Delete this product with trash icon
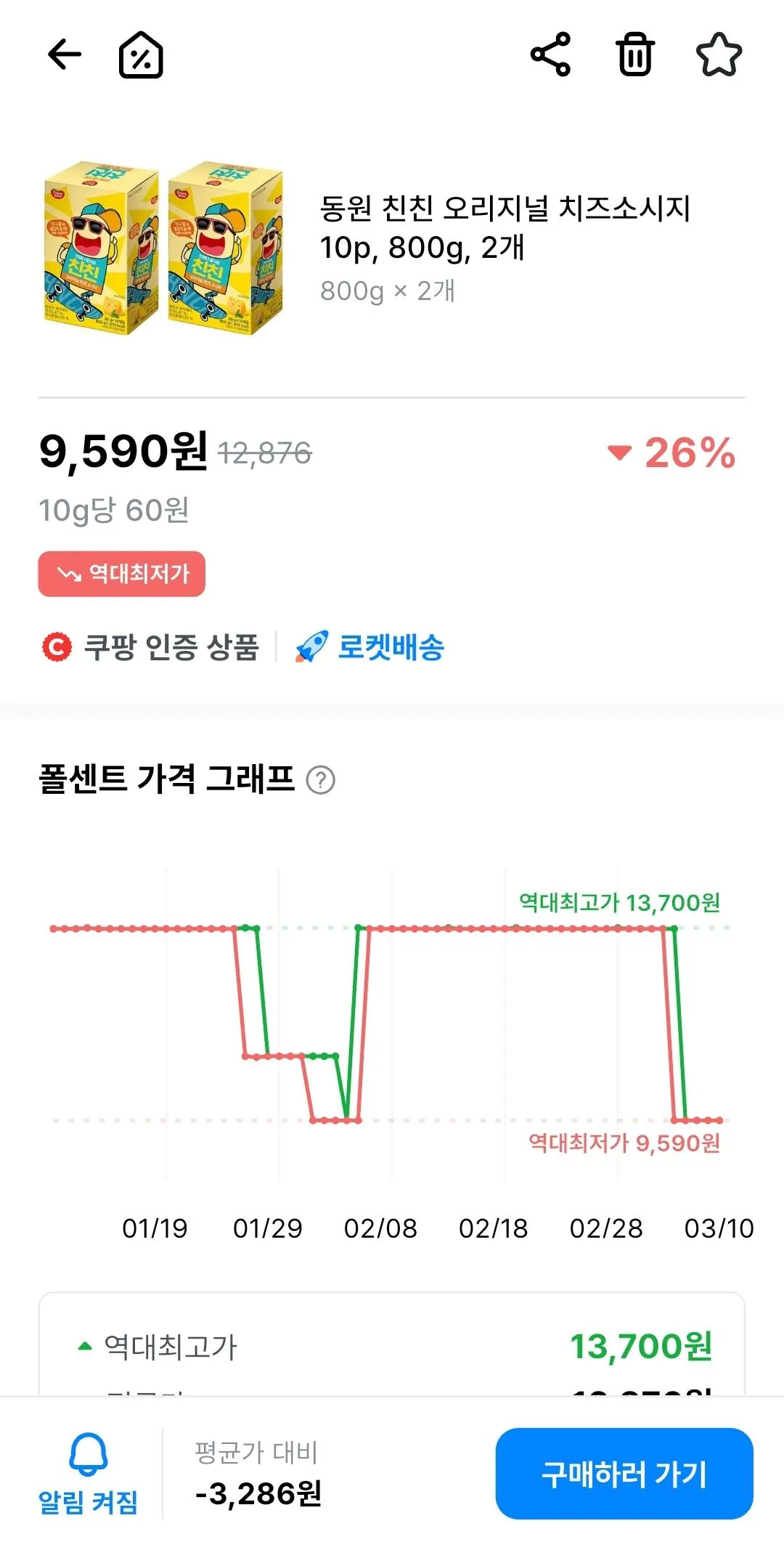784x1550 pixels. pyautogui.click(x=635, y=55)
